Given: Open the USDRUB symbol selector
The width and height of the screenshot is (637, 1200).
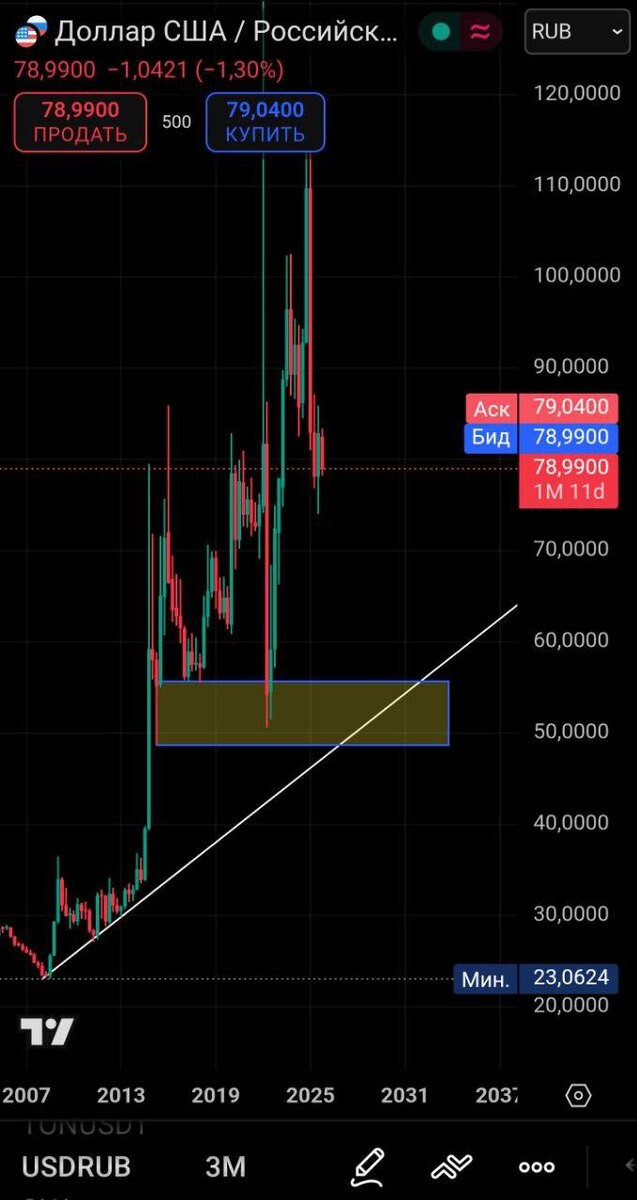Looking at the screenshot, I should [76, 1166].
